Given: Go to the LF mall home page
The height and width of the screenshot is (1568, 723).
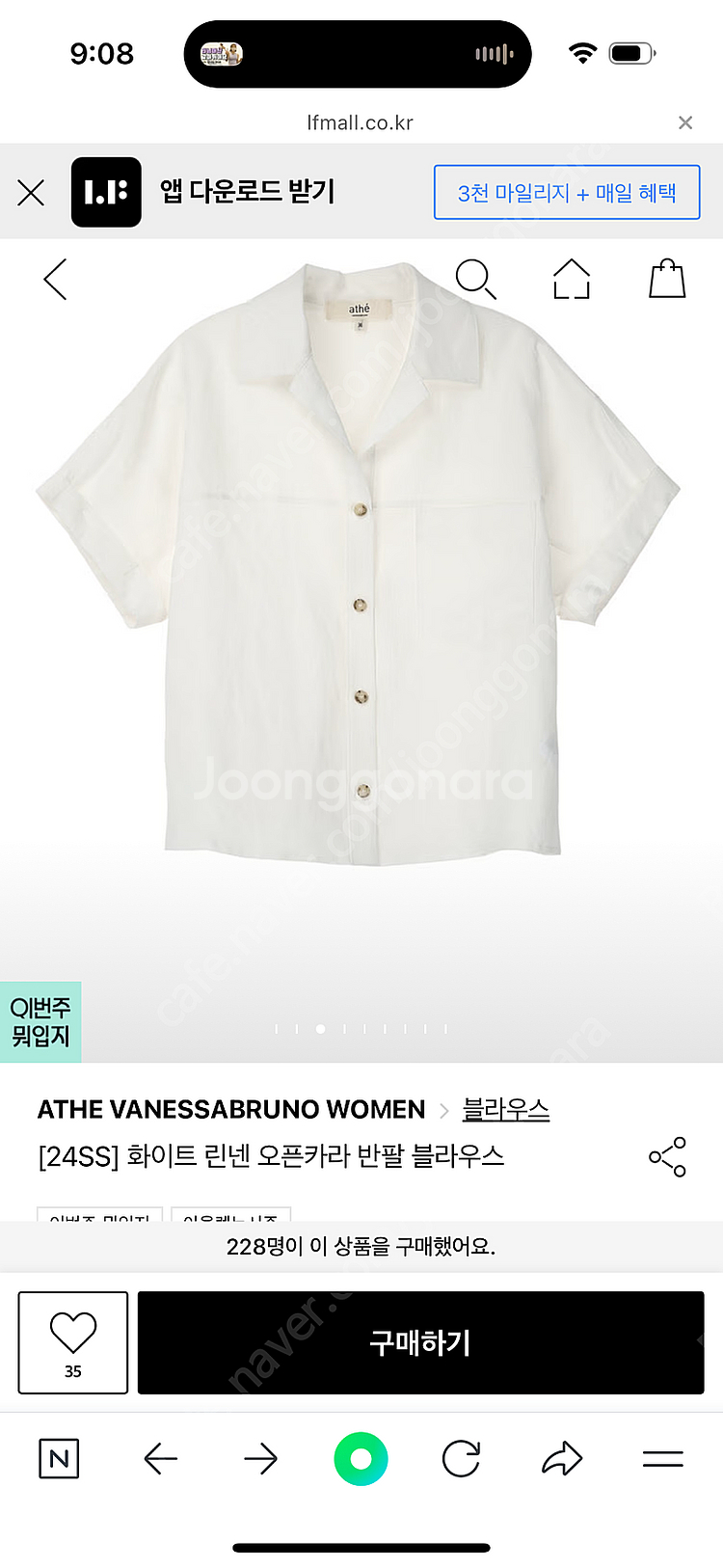Looking at the screenshot, I should click(572, 280).
